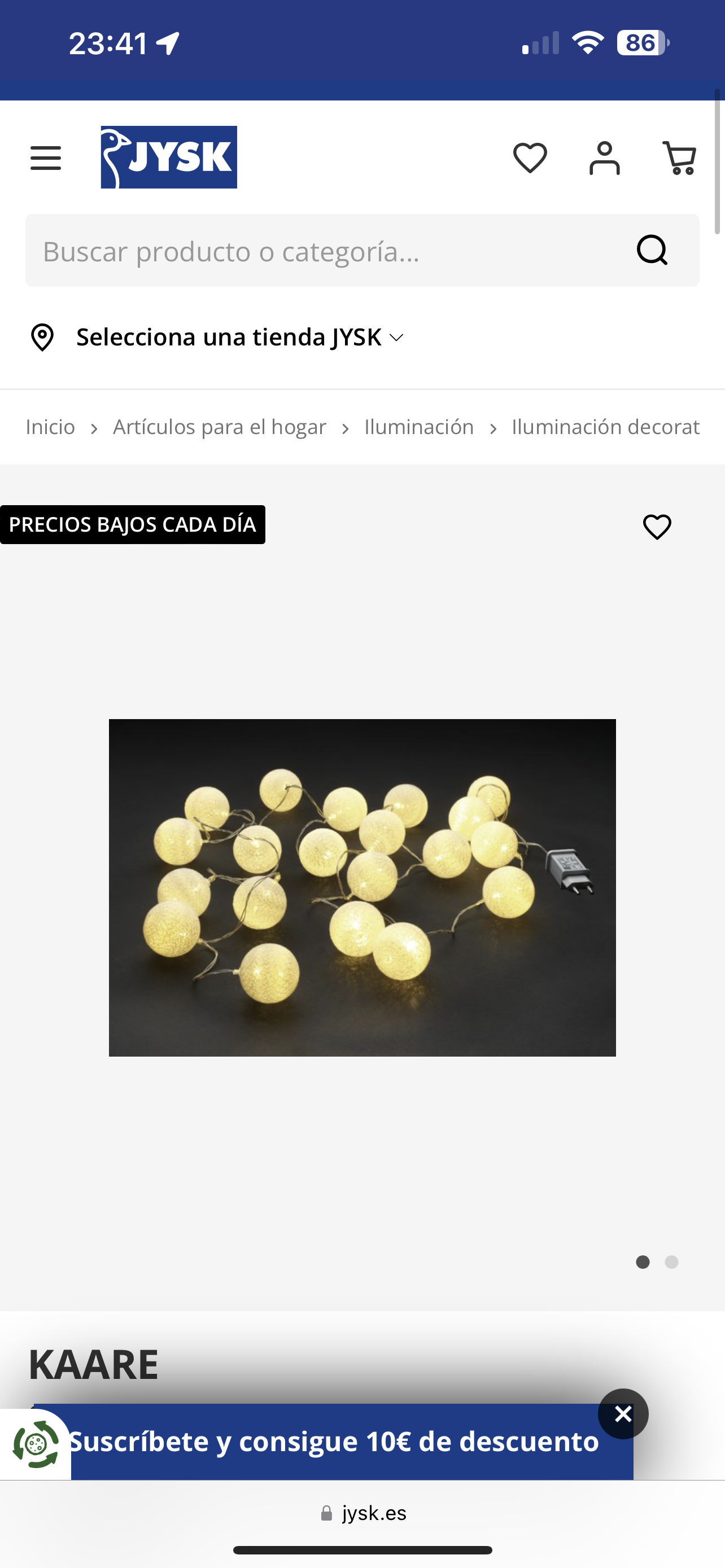Open the KAARE light chain product image
725x1568 pixels.
click(x=362, y=887)
